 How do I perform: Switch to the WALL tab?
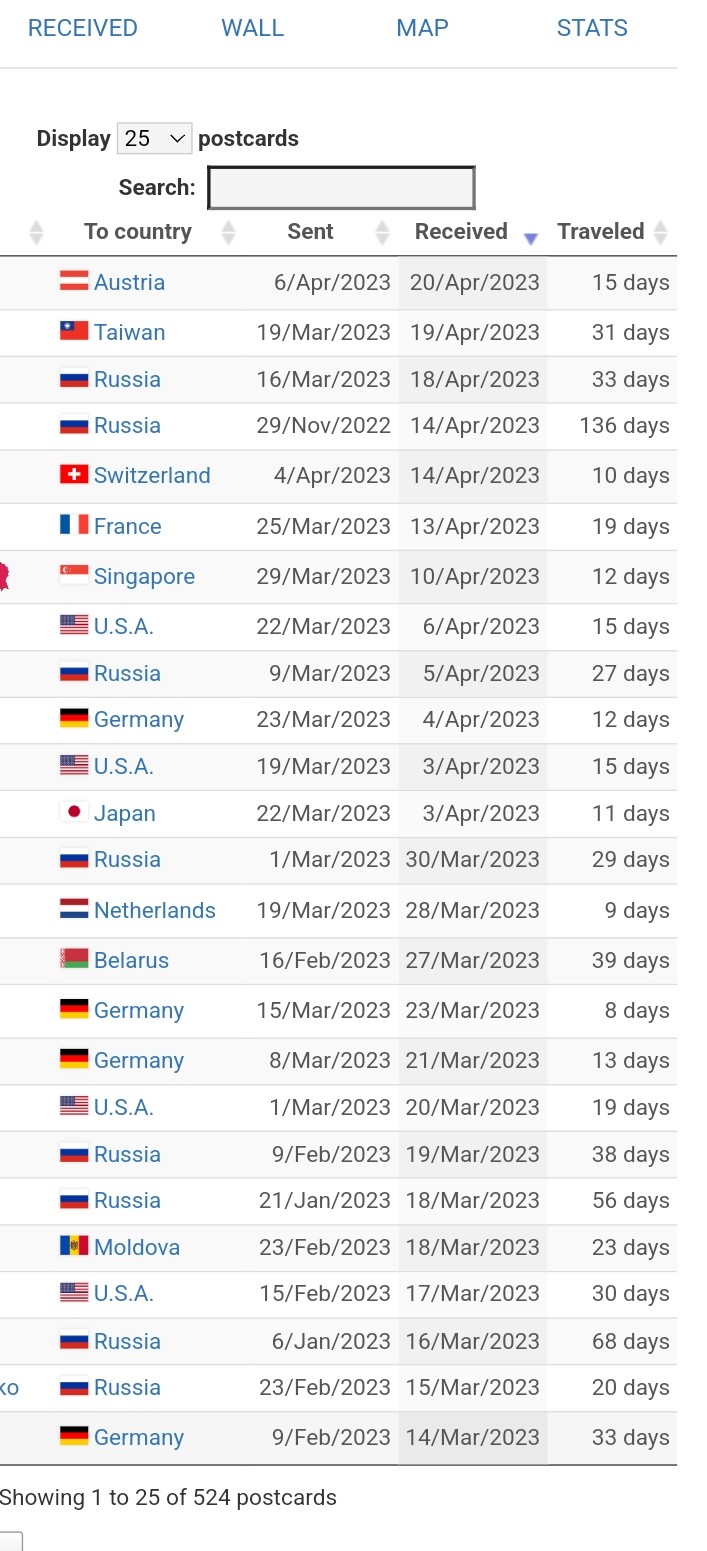pyautogui.click(x=252, y=28)
